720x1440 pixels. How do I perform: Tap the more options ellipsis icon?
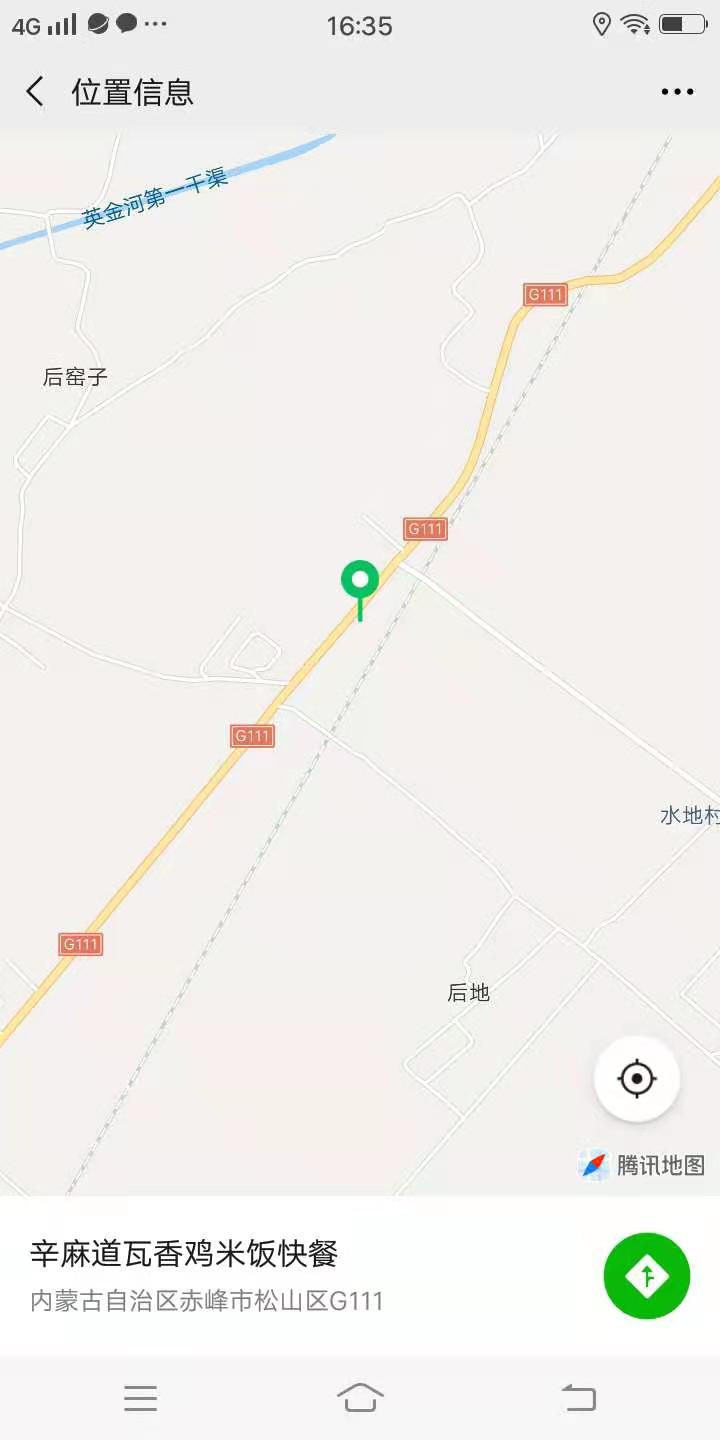click(677, 91)
